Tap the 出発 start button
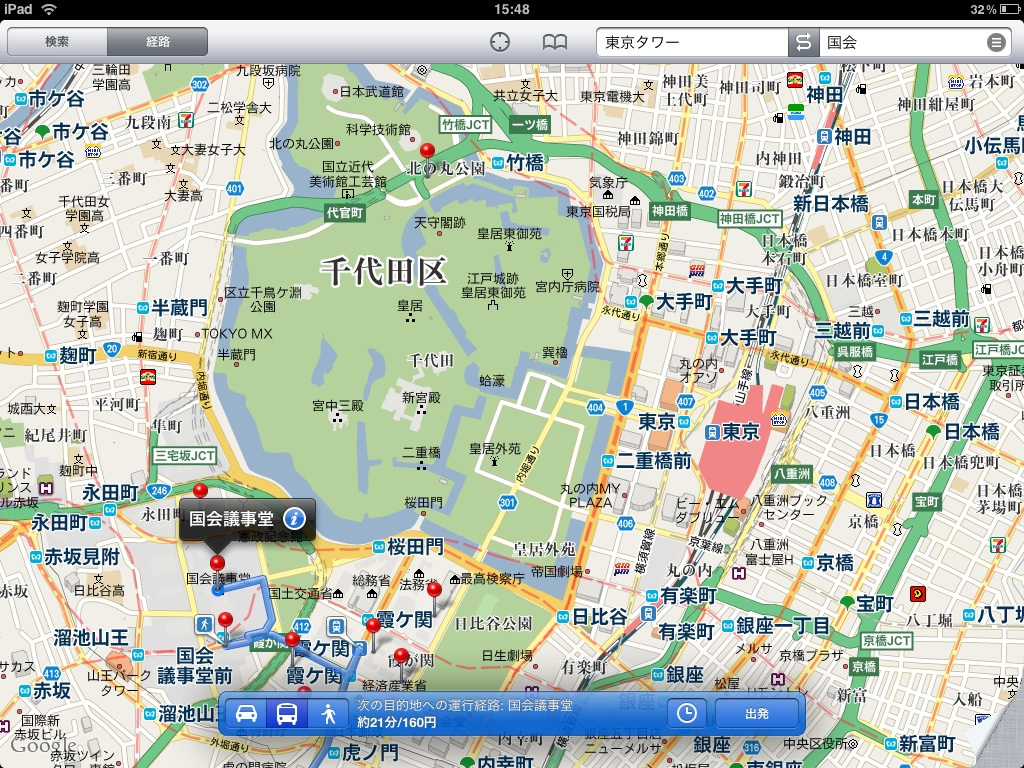This screenshot has height=768, width=1024. tap(757, 714)
